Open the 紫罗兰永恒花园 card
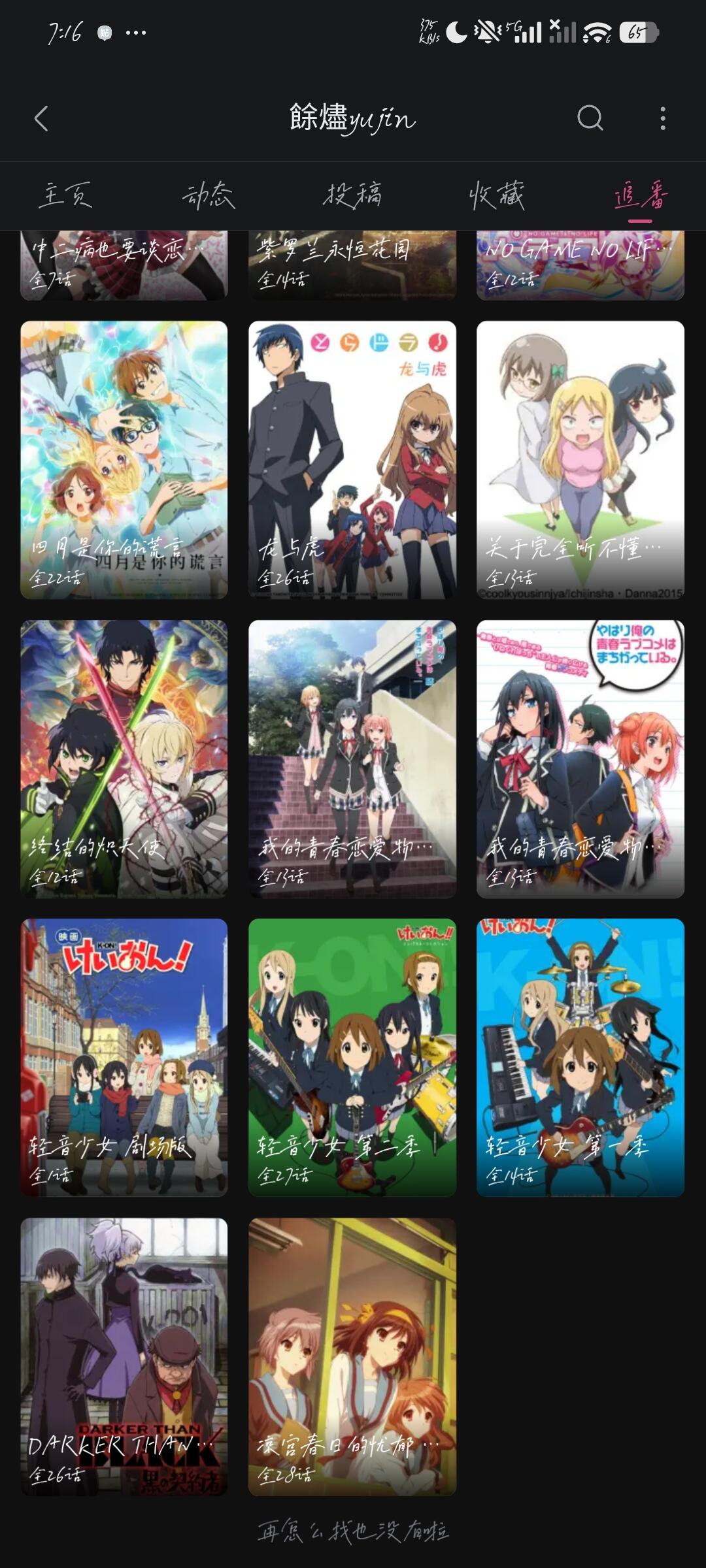The height and width of the screenshot is (1568, 706). click(352, 265)
